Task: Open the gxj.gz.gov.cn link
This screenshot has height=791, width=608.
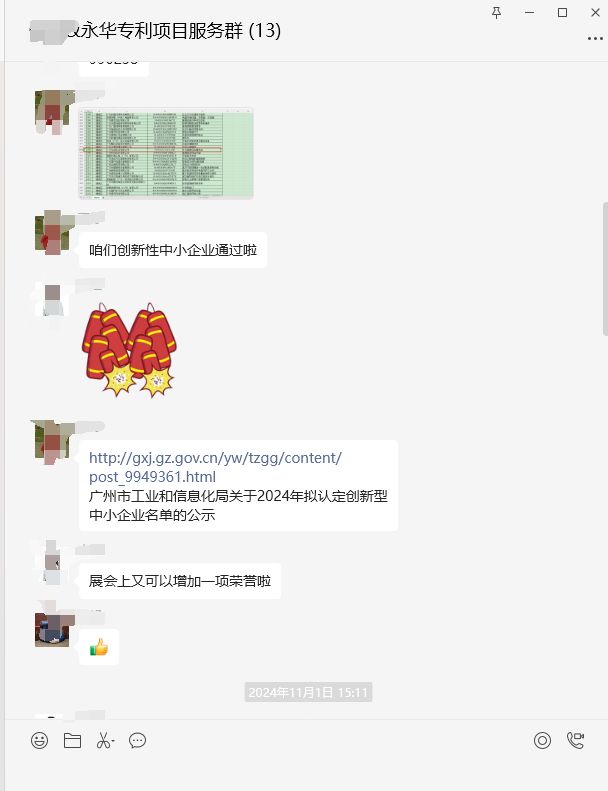Action: [x=215, y=467]
